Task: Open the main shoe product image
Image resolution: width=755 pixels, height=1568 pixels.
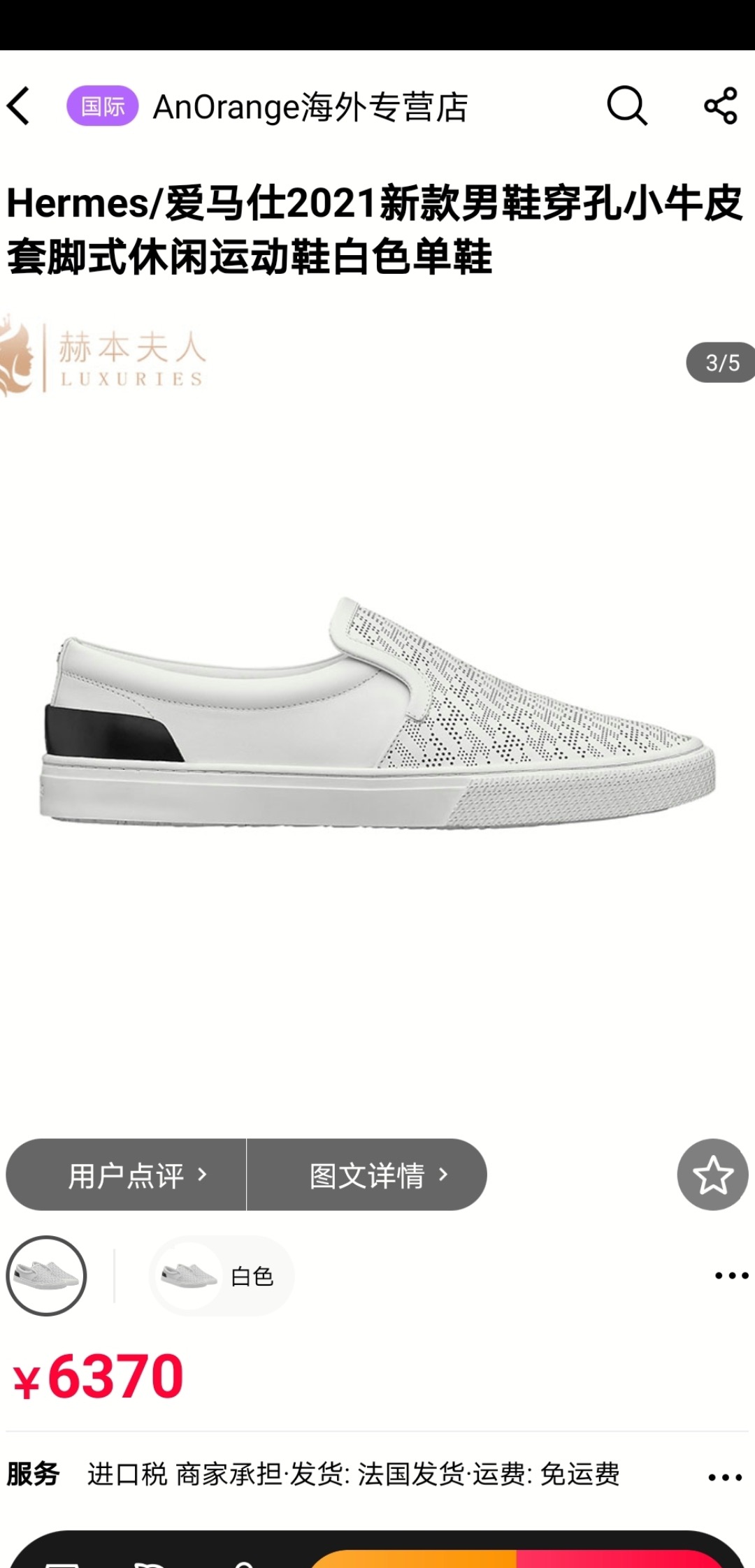Action: [377, 713]
